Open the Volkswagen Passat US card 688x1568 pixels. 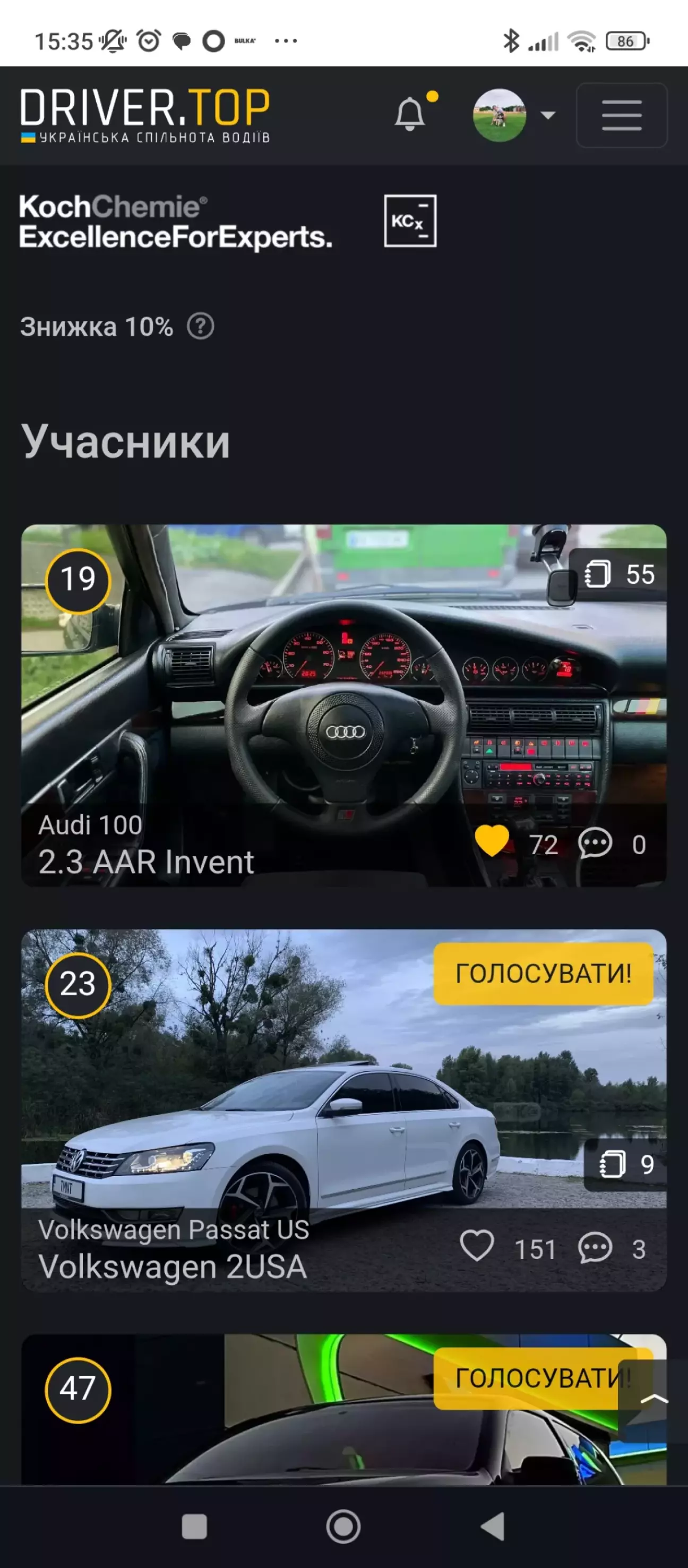(x=343, y=1110)
